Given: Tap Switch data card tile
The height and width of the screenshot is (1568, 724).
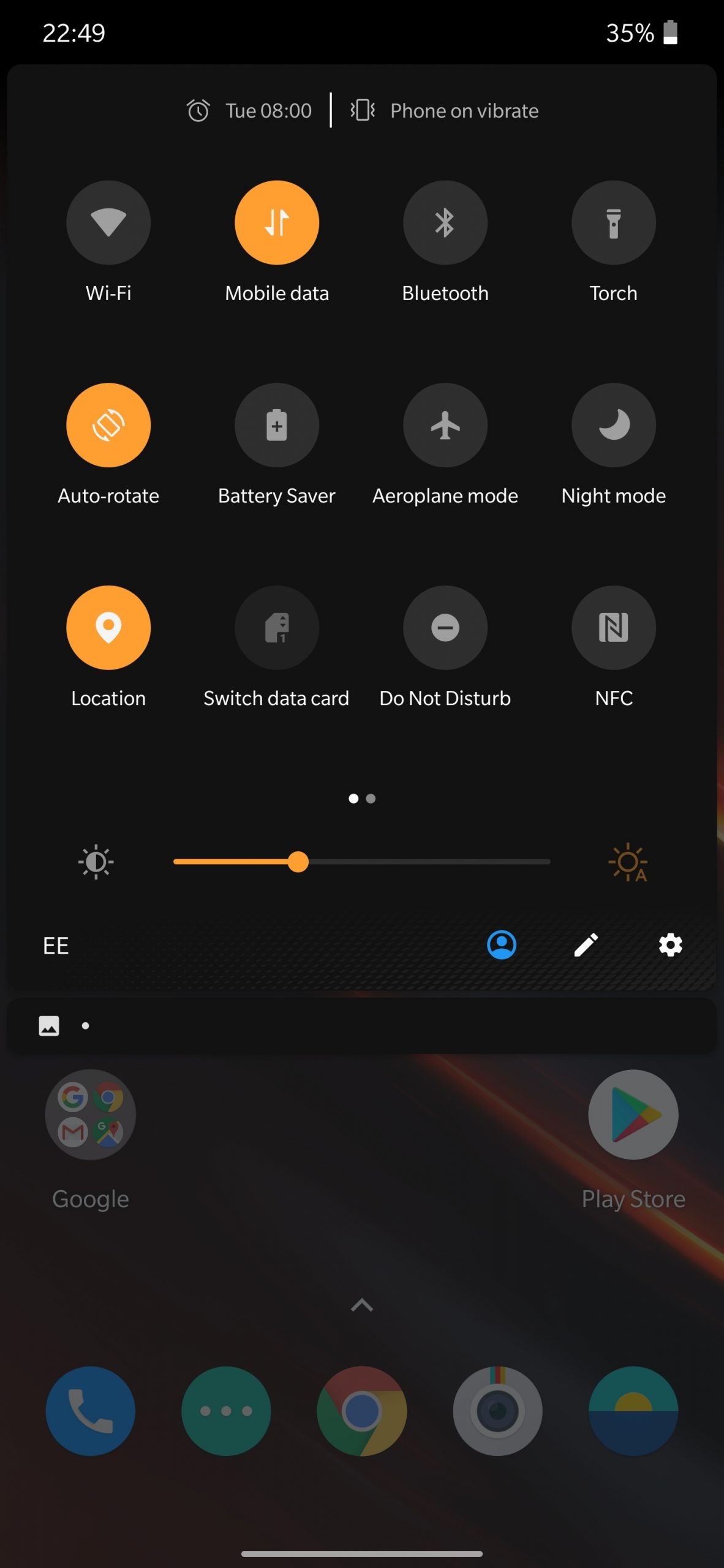Looking at the screenshot, I should point(277,627).
